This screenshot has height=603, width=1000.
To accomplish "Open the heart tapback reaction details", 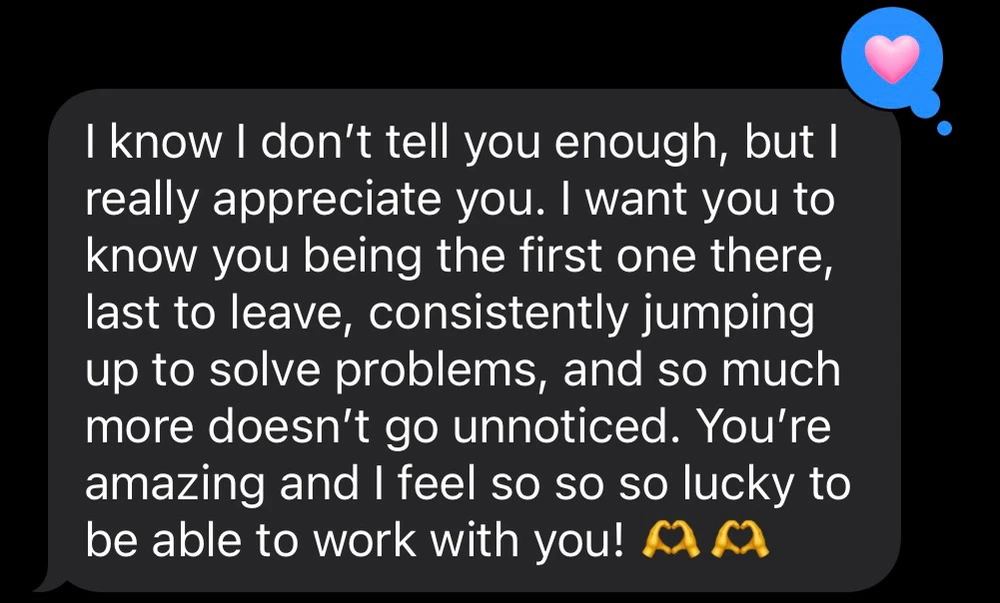I will pyautogui.click(x=891, y=57).
